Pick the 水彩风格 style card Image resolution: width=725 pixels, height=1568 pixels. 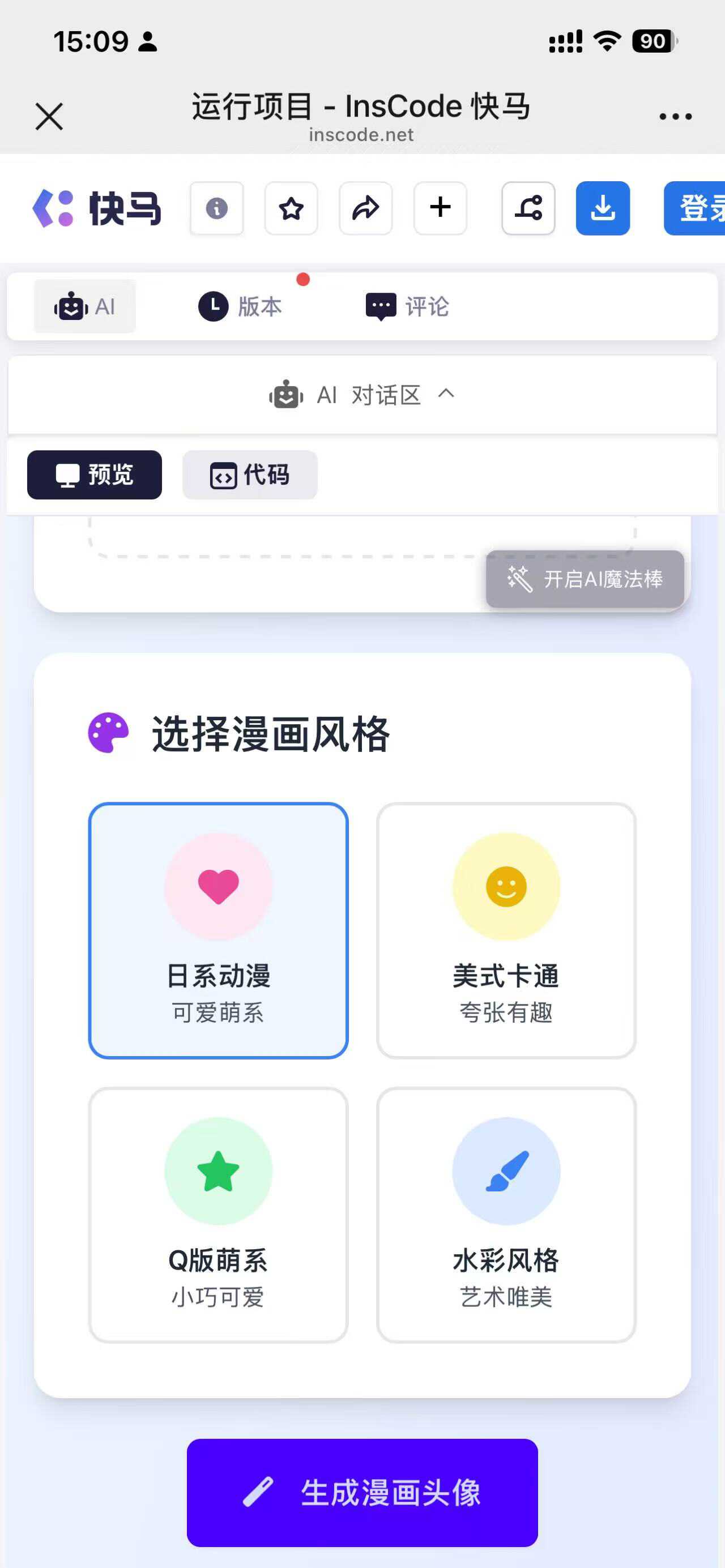[x=506, y=1215]
